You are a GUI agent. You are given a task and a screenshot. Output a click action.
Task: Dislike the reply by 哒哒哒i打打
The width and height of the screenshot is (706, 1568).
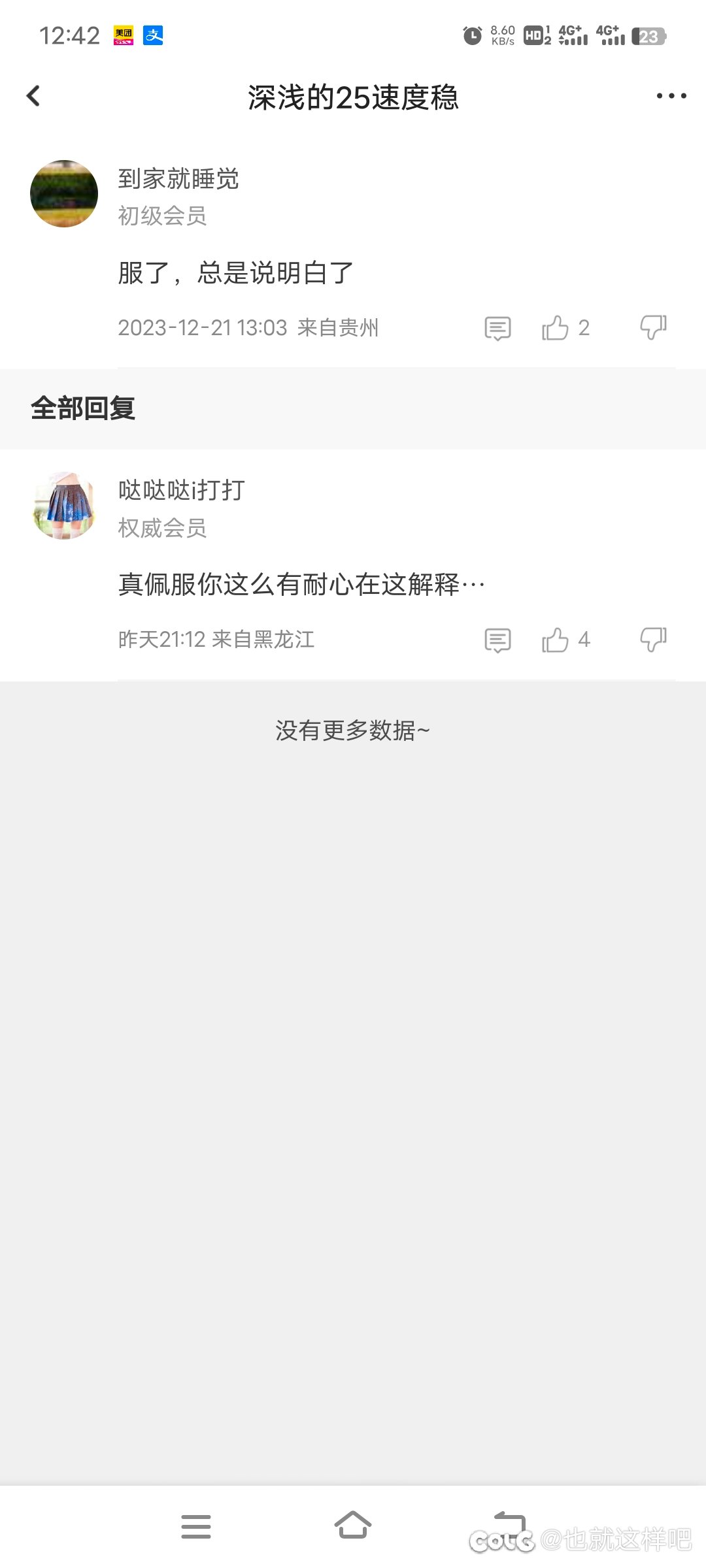point(653,640)
